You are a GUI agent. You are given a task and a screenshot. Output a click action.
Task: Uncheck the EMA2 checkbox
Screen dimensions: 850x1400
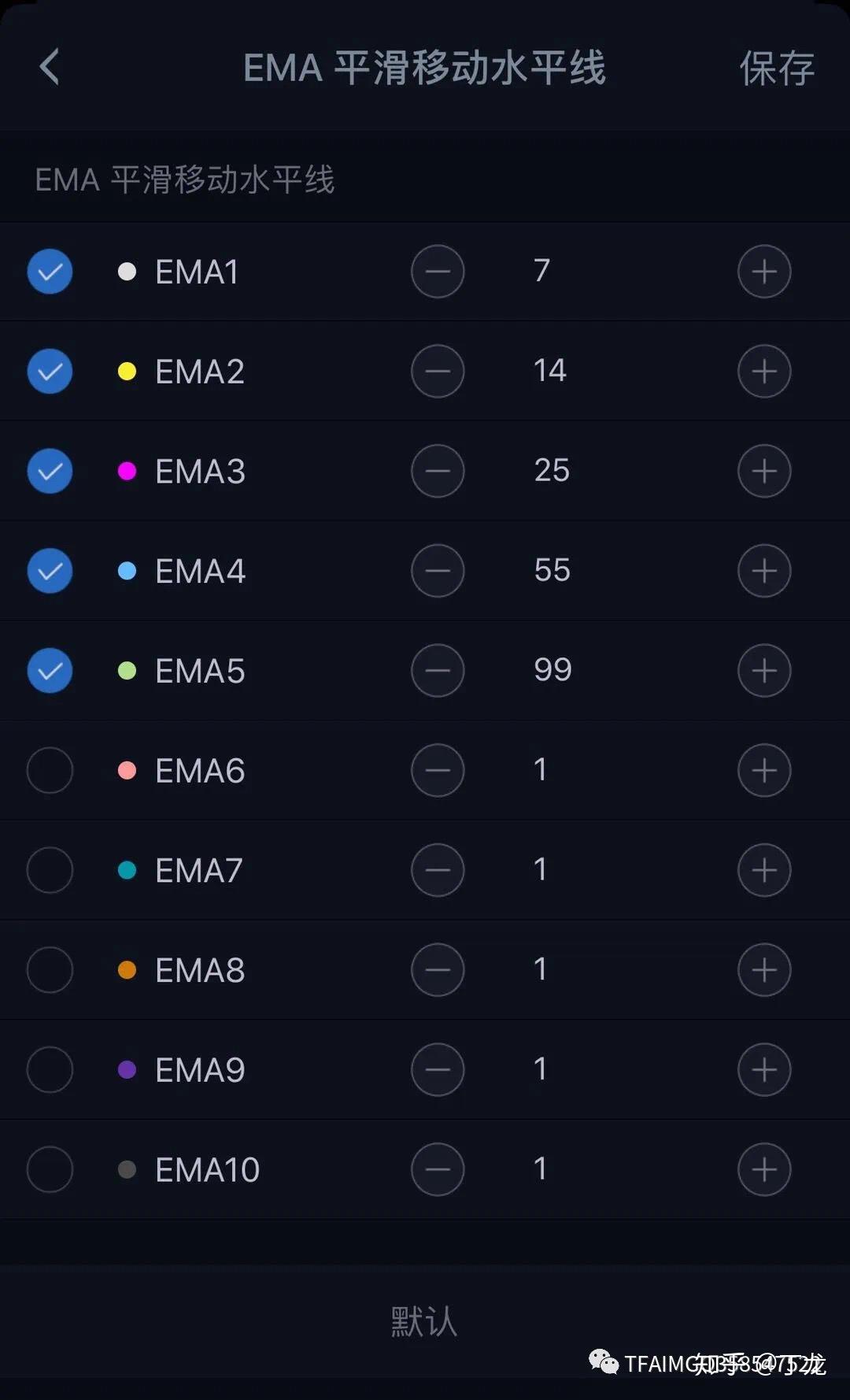(50, 372)
